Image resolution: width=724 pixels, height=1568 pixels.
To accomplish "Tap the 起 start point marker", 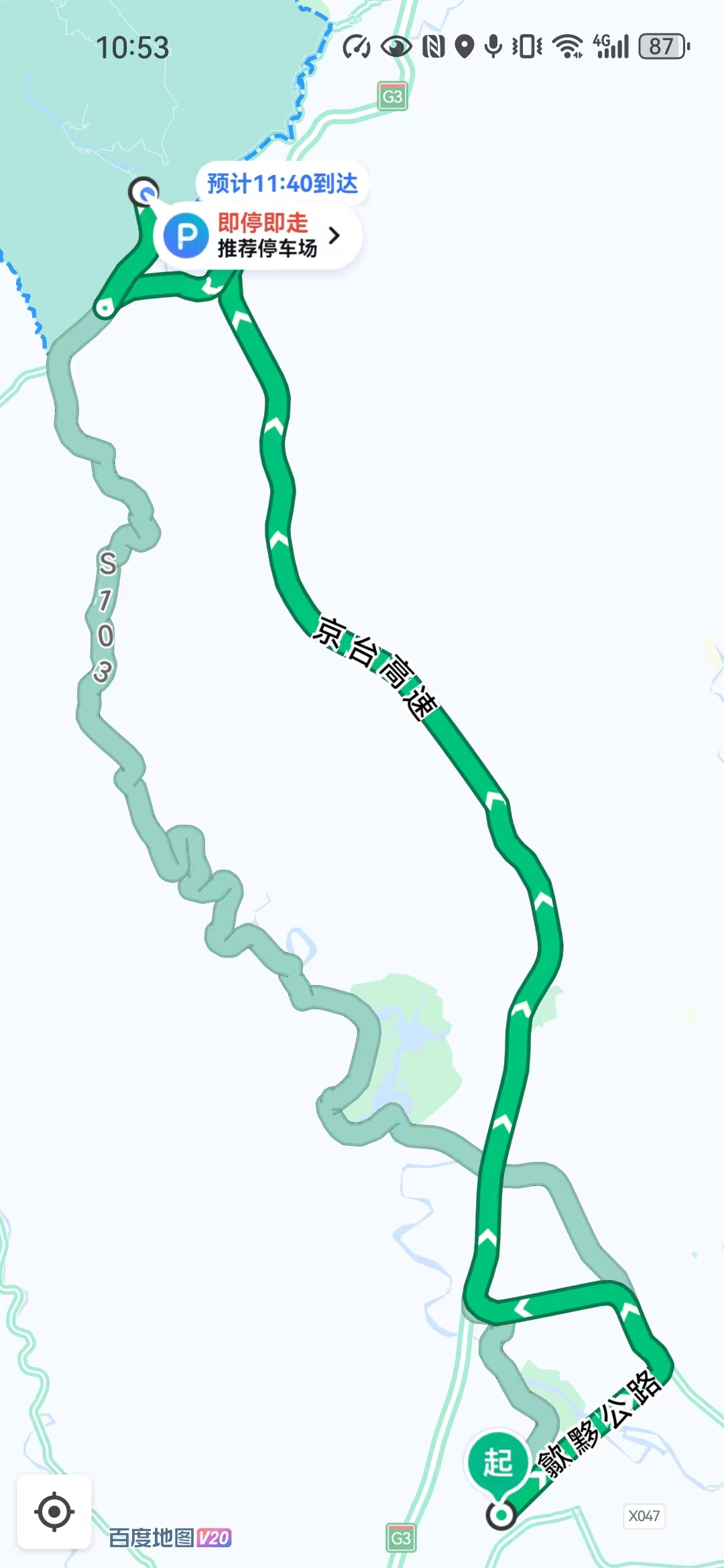I will (499, 1464).
